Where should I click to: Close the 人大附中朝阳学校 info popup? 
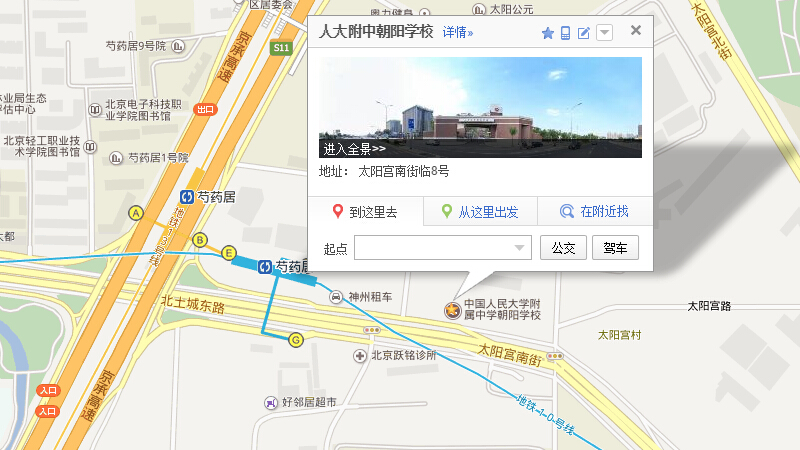click(x=635, y=31)
